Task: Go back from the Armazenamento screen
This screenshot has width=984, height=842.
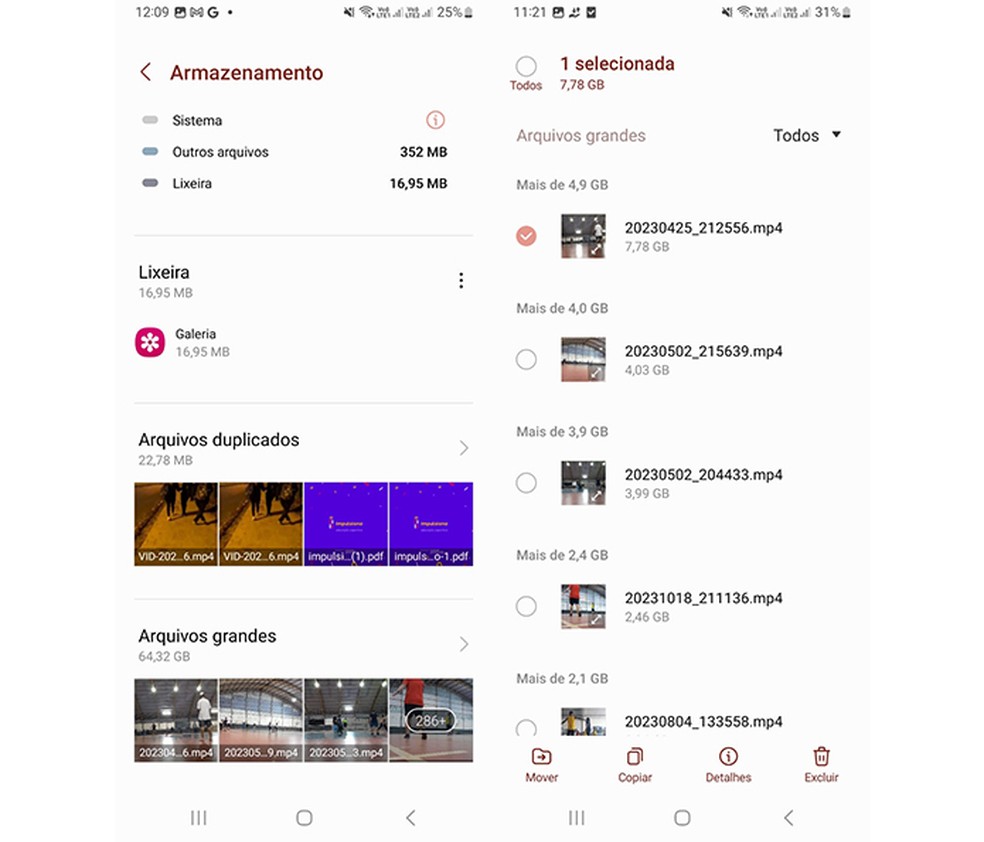Action: click(146, 72)
